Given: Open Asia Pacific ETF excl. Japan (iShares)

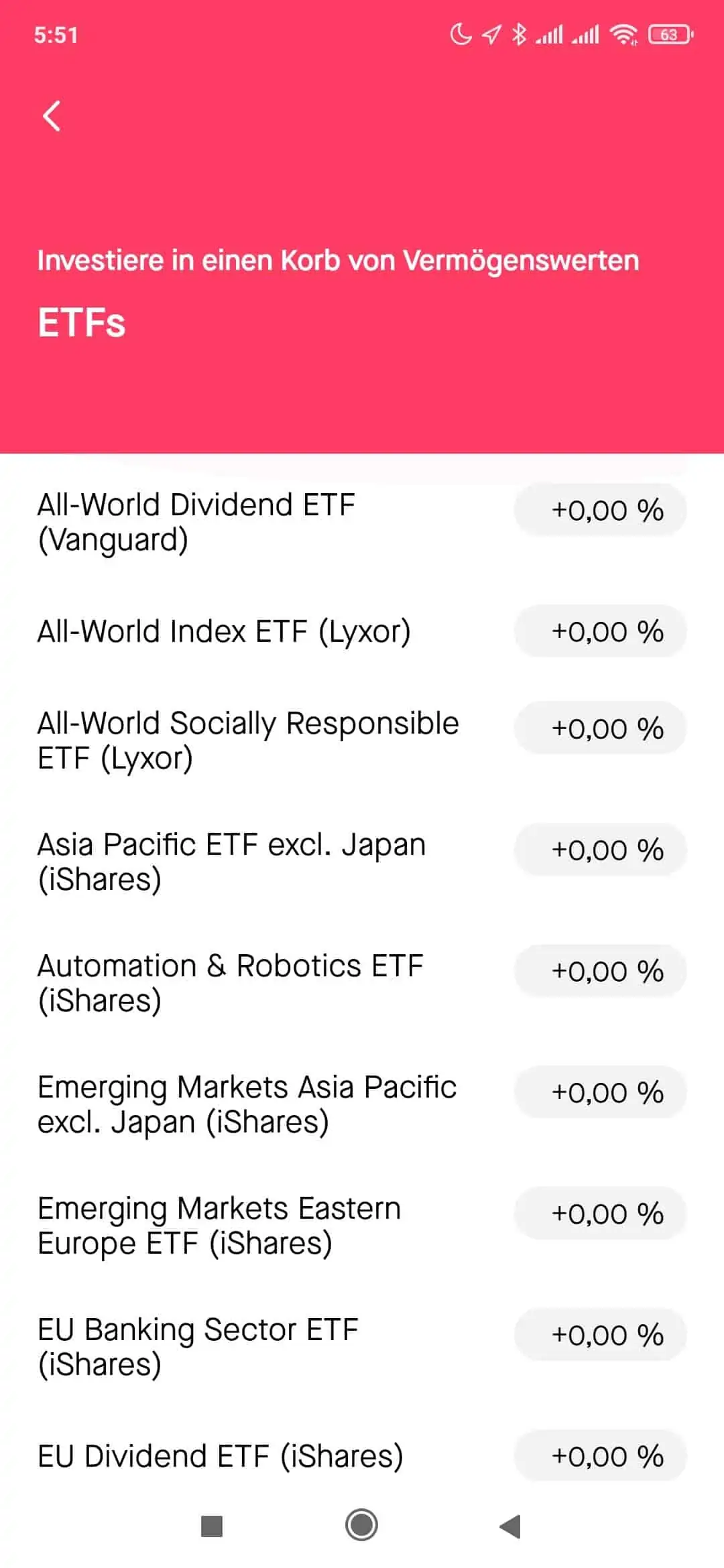Looking at the screenshot, I should point(362,862).
